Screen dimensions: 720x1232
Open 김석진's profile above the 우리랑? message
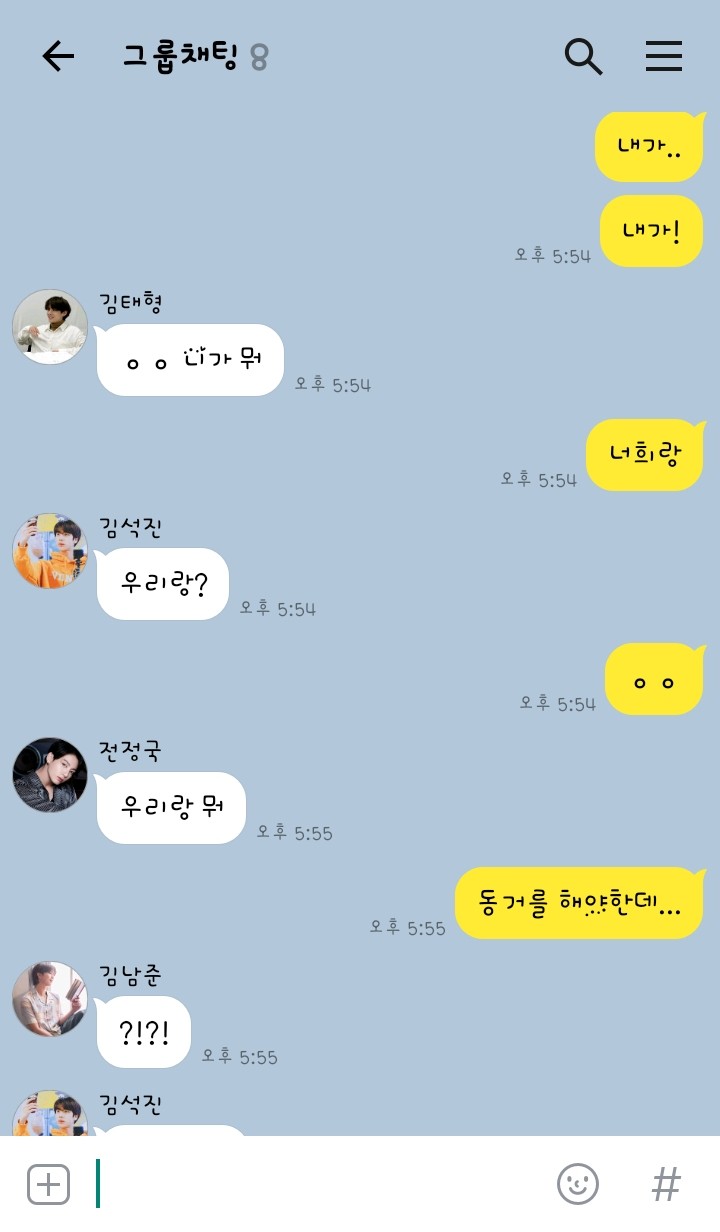[50, 551]
